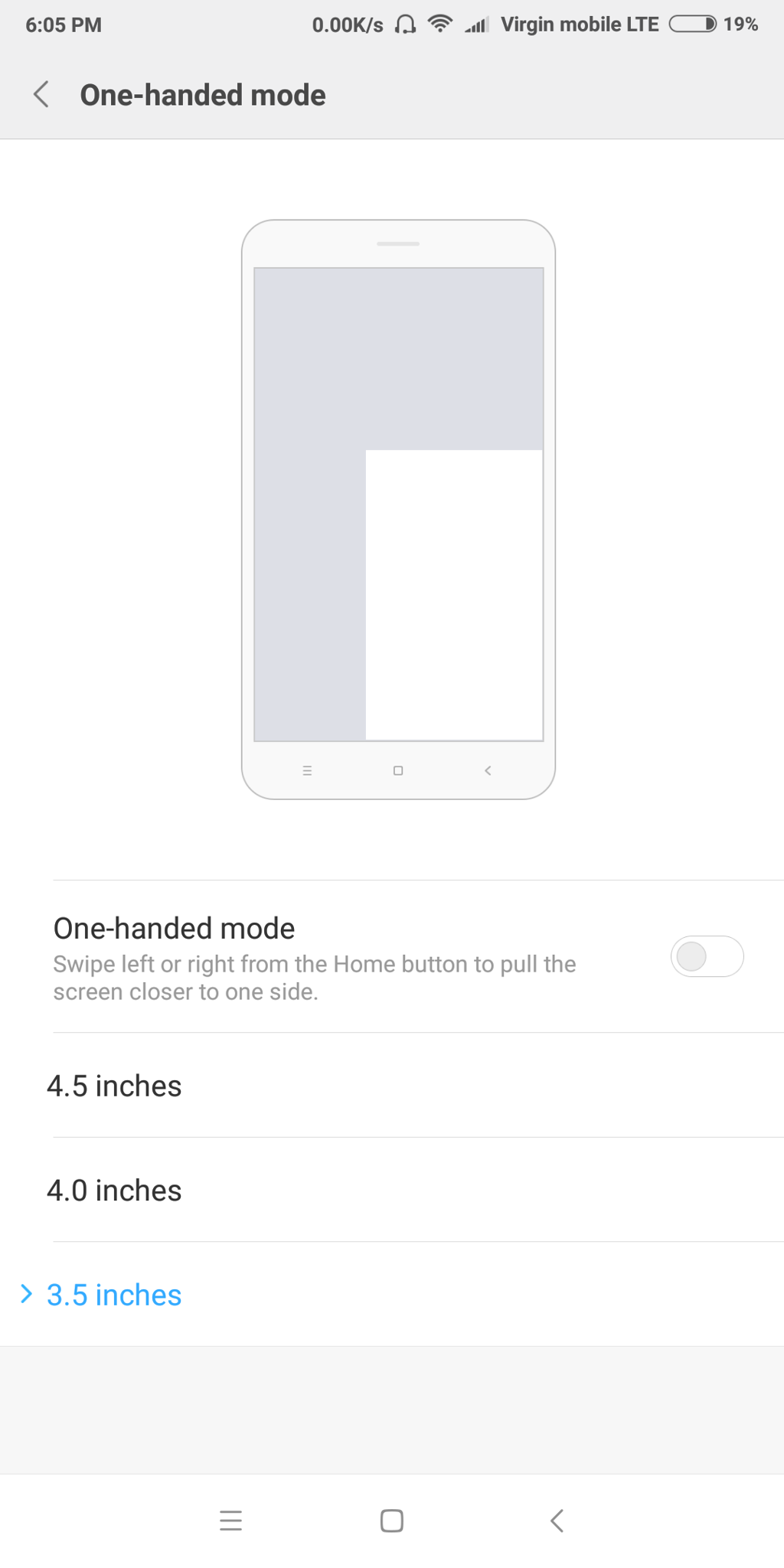784x1568 pixels.
Task: Enable the One-handed mode switch
Action: click(706, 956)
